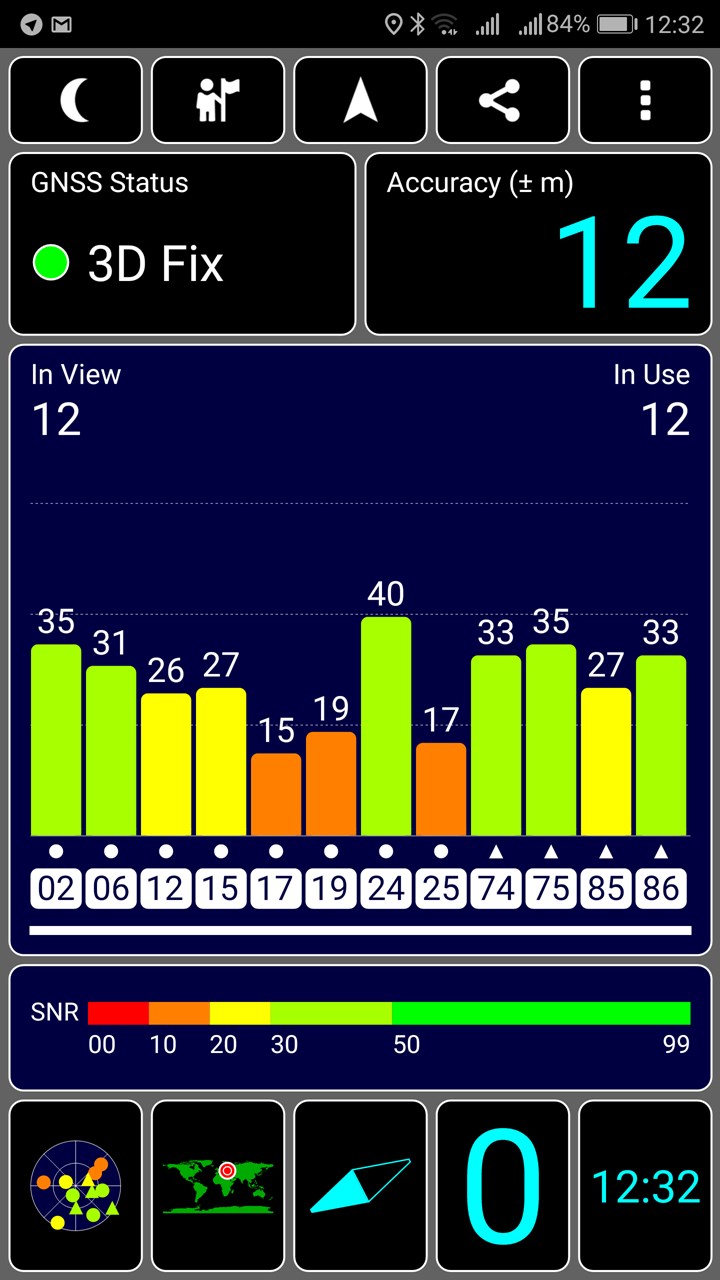Open the navigation arrow icon
The height and width of the screenshot is (1280, 720).
tap(360, 100)
